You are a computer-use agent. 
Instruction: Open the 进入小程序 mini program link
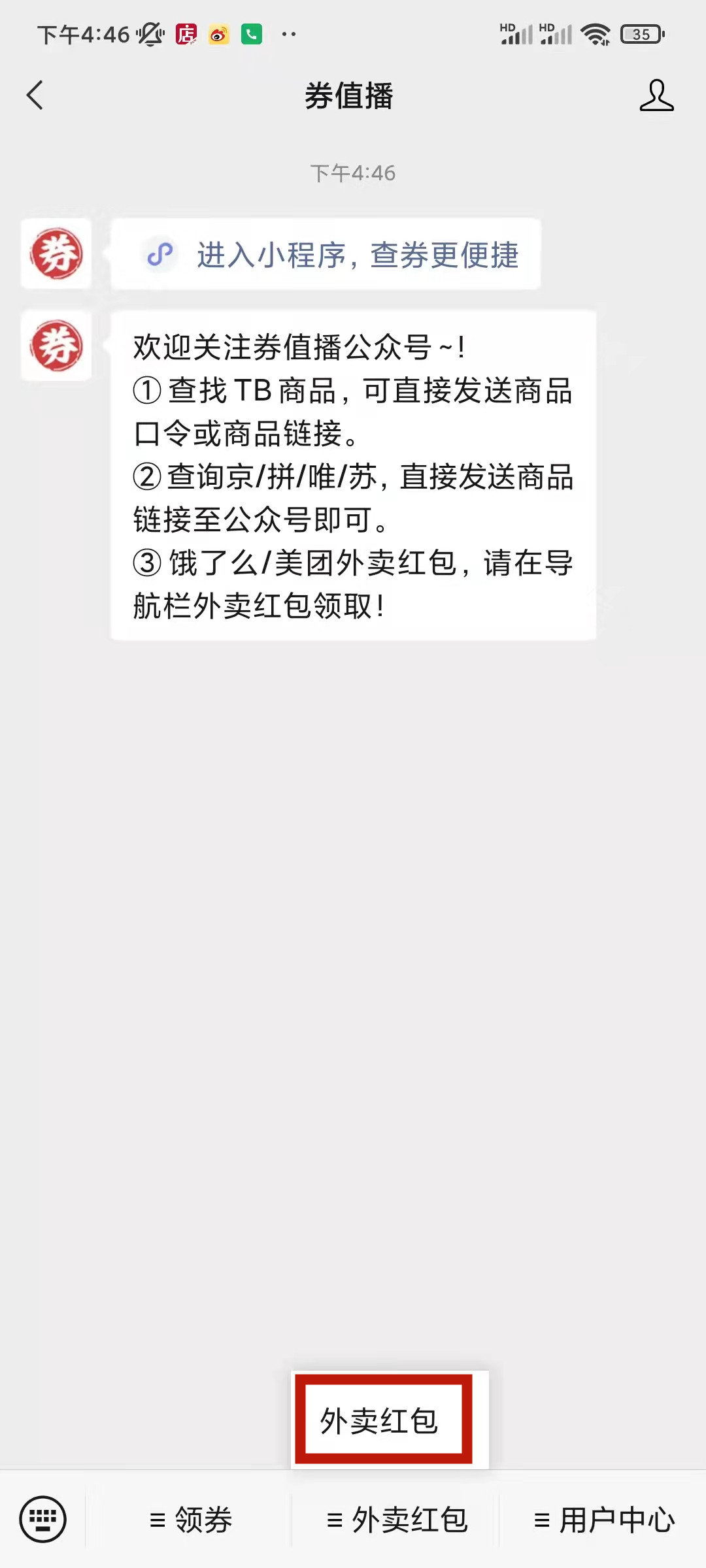coord(326,254)
